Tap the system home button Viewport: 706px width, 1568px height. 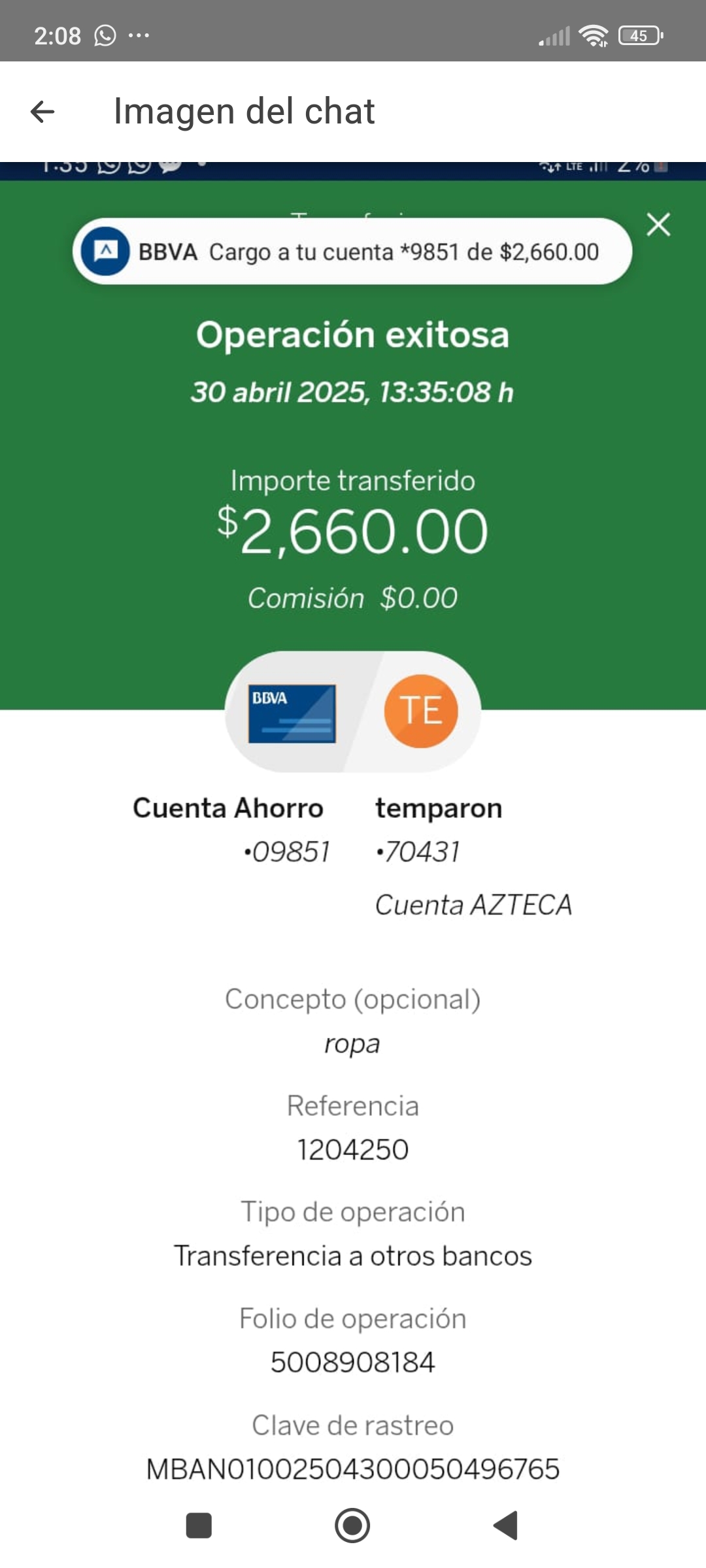click(x=352, y=1526)
